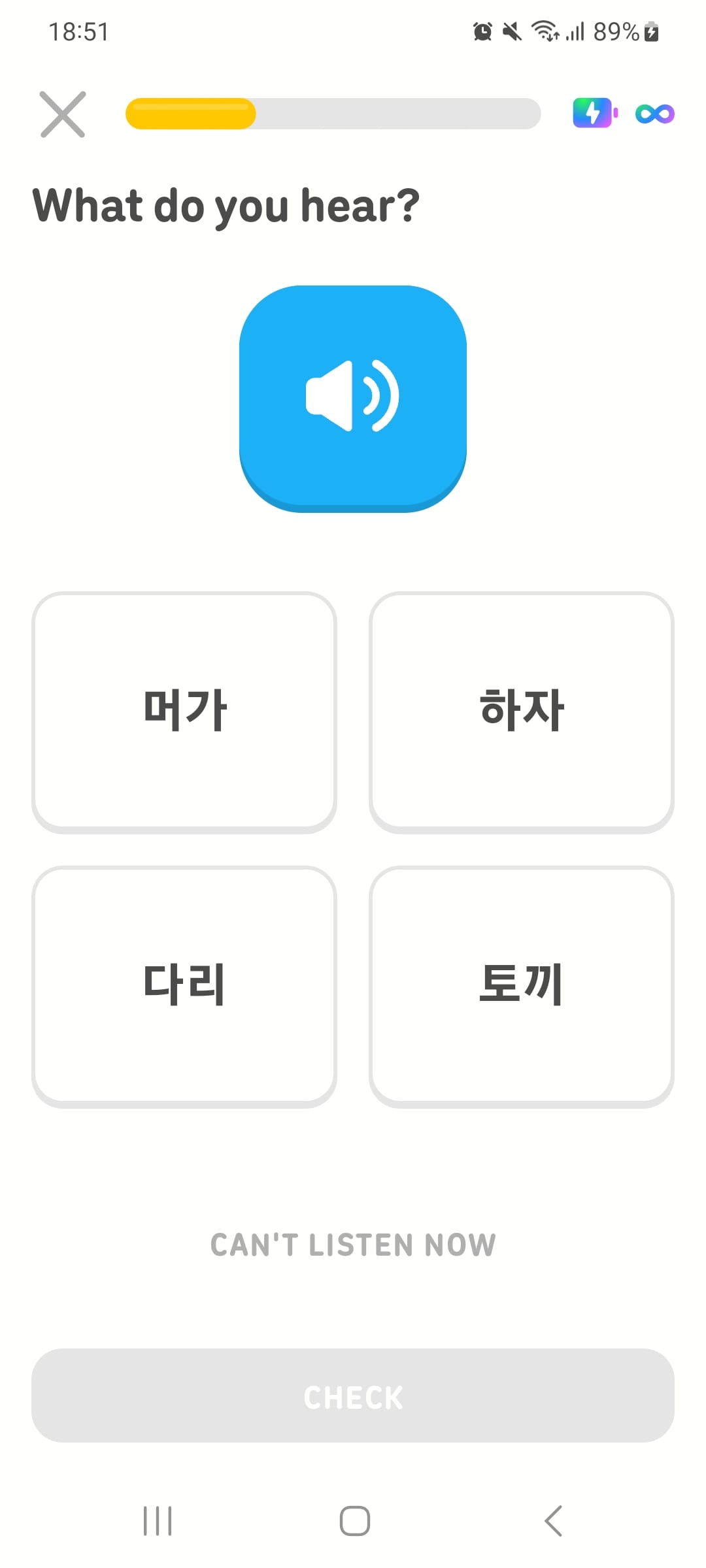Image resolution: width=706 pixels, height=1568 pixels.
Task: Tap the home navigation icon
Action: 353,1520
